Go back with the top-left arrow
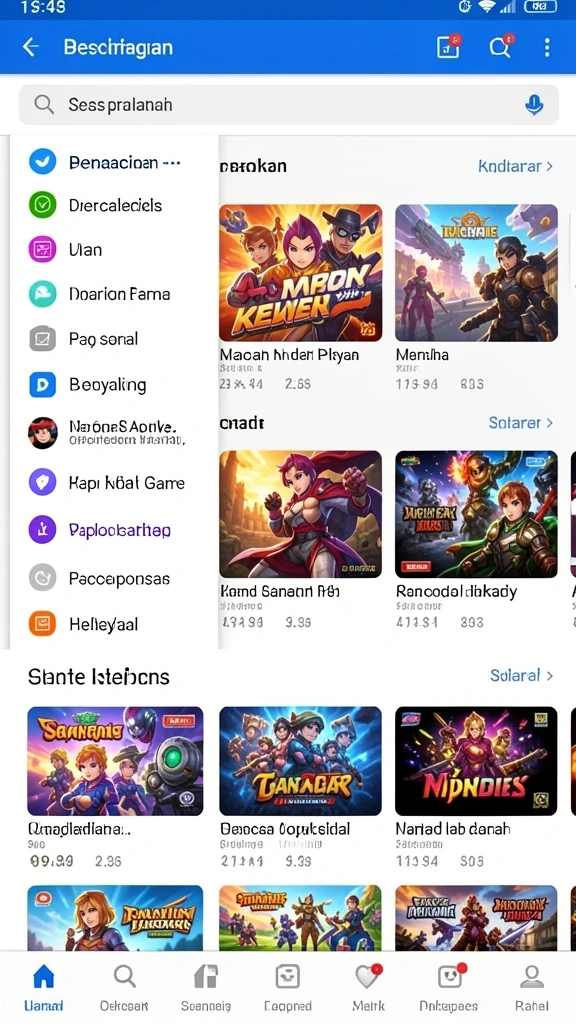 [x=31, y=47]
